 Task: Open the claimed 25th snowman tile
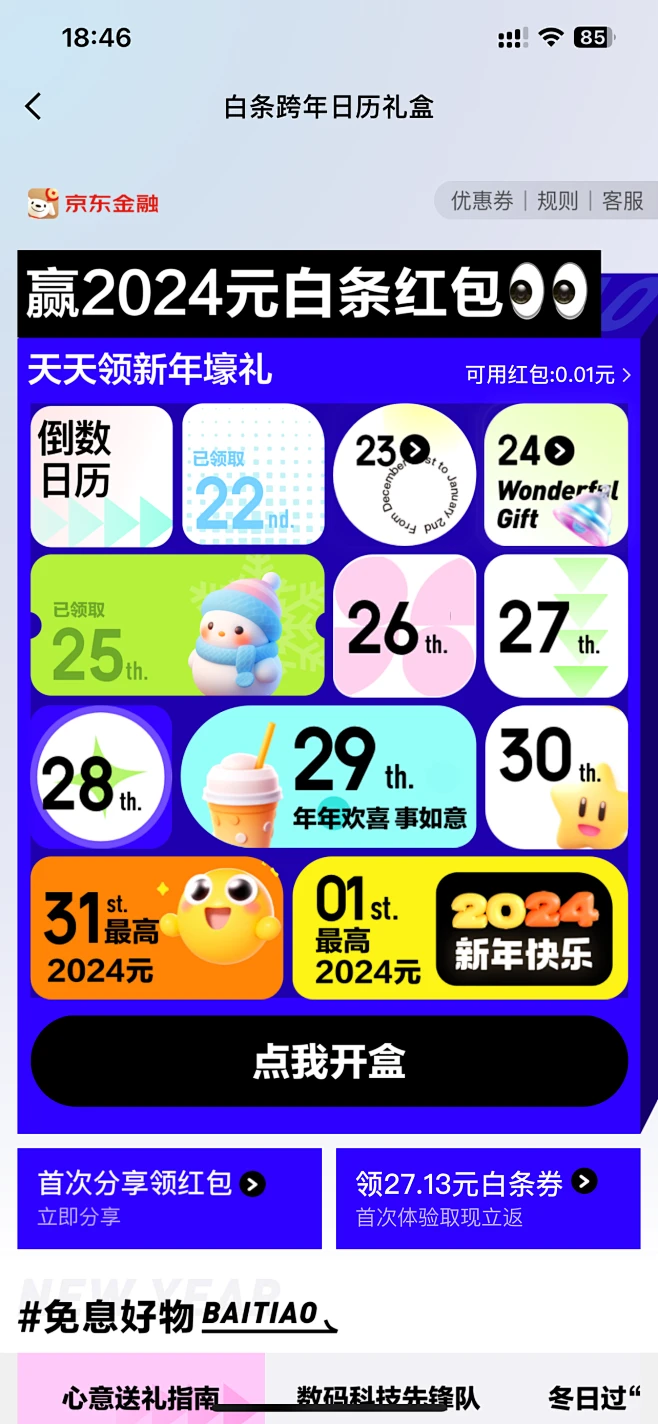click(x=177, y=626)
